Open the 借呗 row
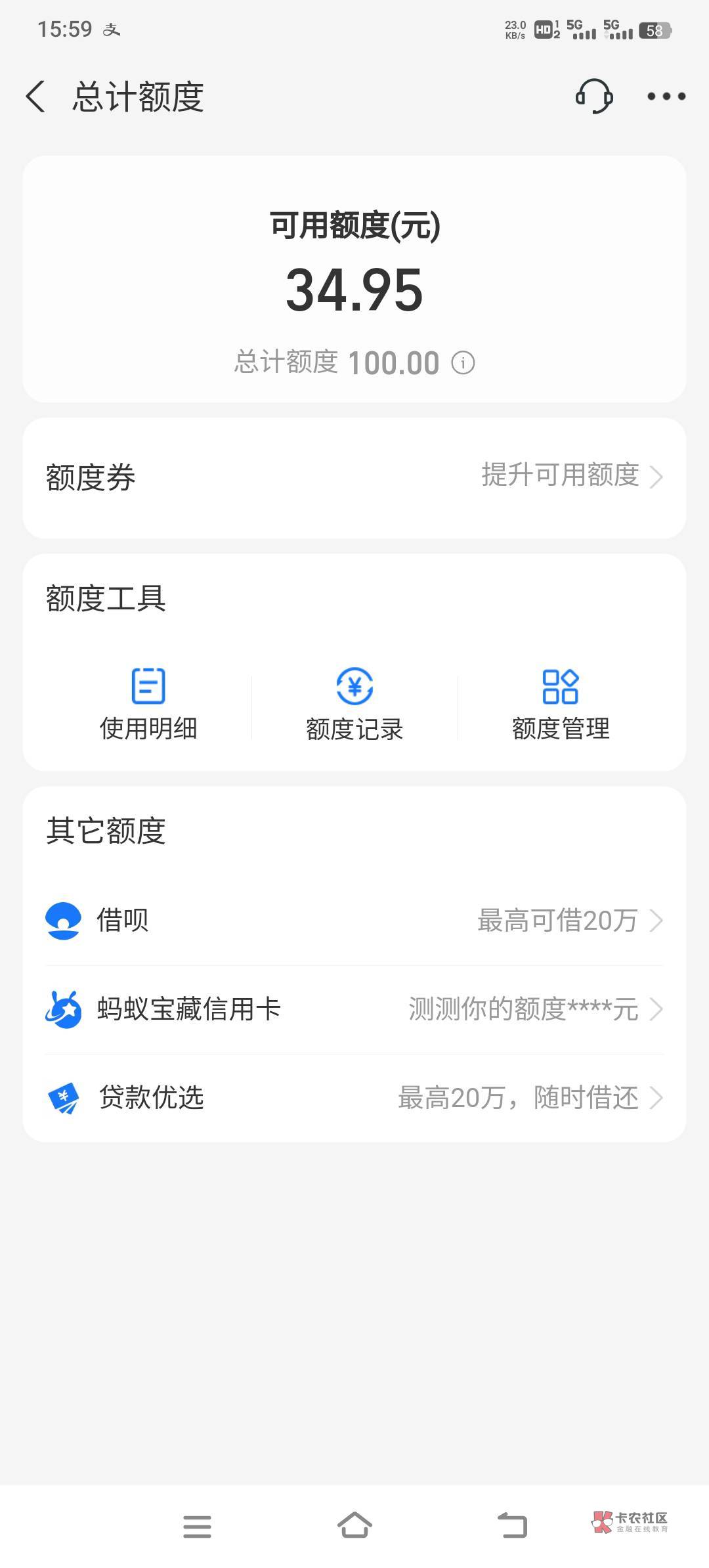Image resolution: width=709 pixels, height=1568 pixels. point(354,921)
